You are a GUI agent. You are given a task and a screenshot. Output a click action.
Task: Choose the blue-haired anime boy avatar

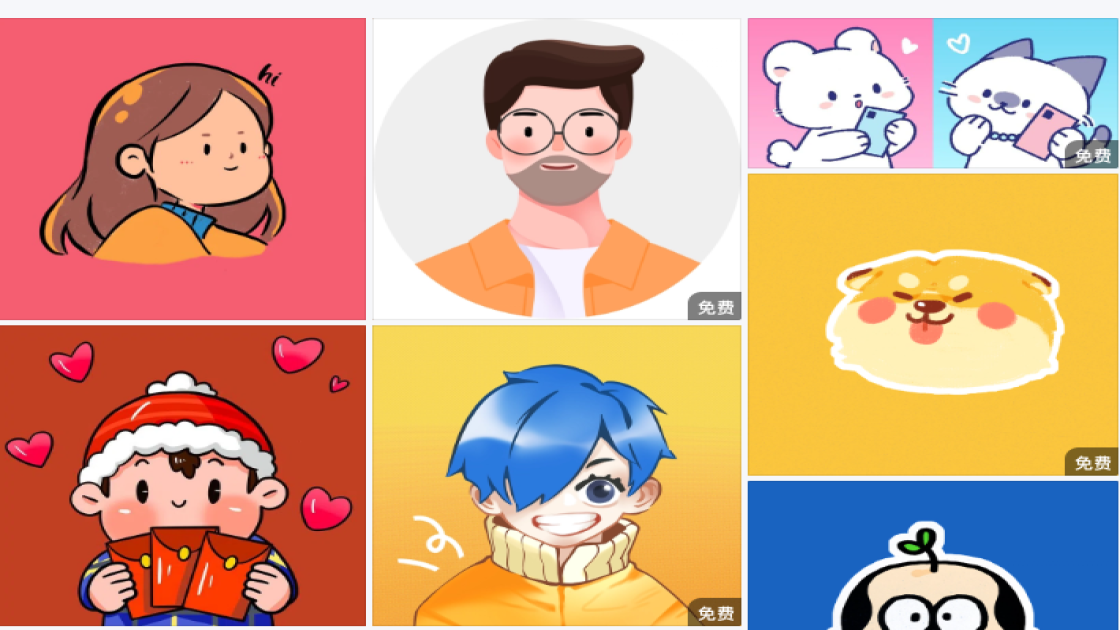tap(556, 475)
